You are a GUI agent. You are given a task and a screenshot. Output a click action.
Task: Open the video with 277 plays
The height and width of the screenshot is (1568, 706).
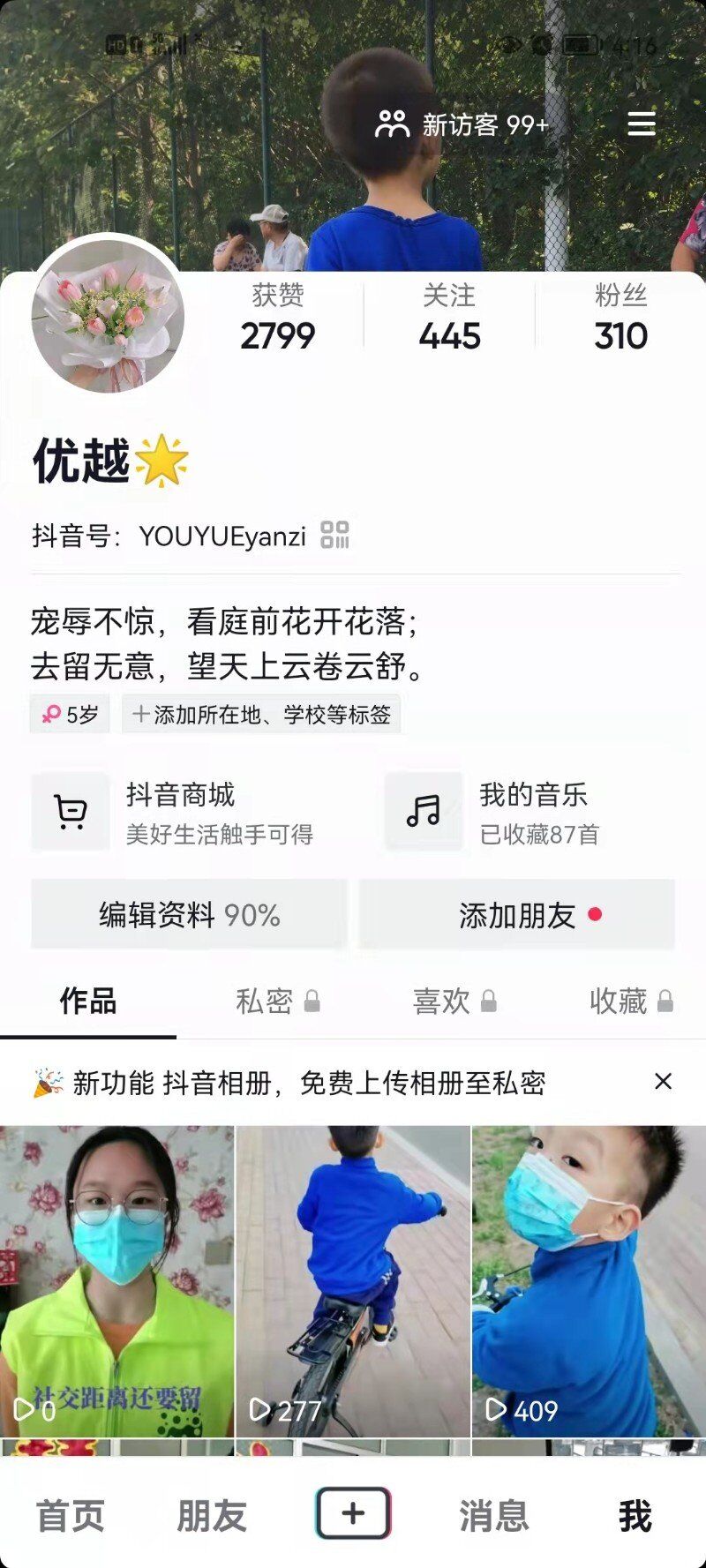click(x=353, y=1281)
